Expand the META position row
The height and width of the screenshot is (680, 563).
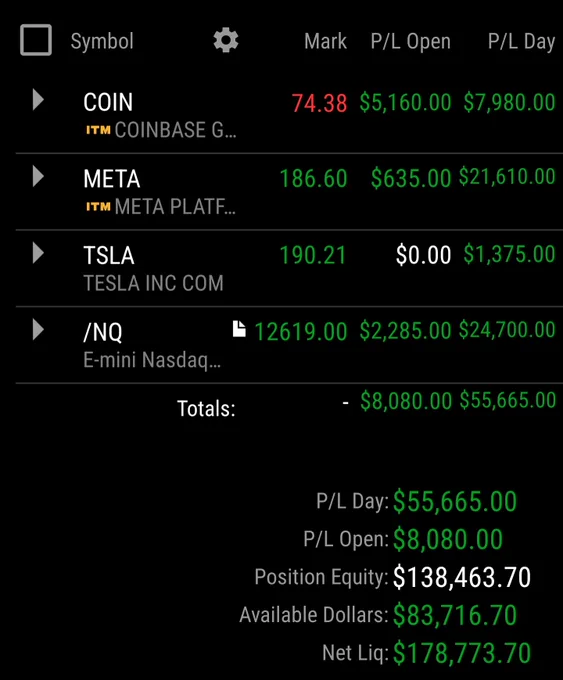[x=39, y=177]
